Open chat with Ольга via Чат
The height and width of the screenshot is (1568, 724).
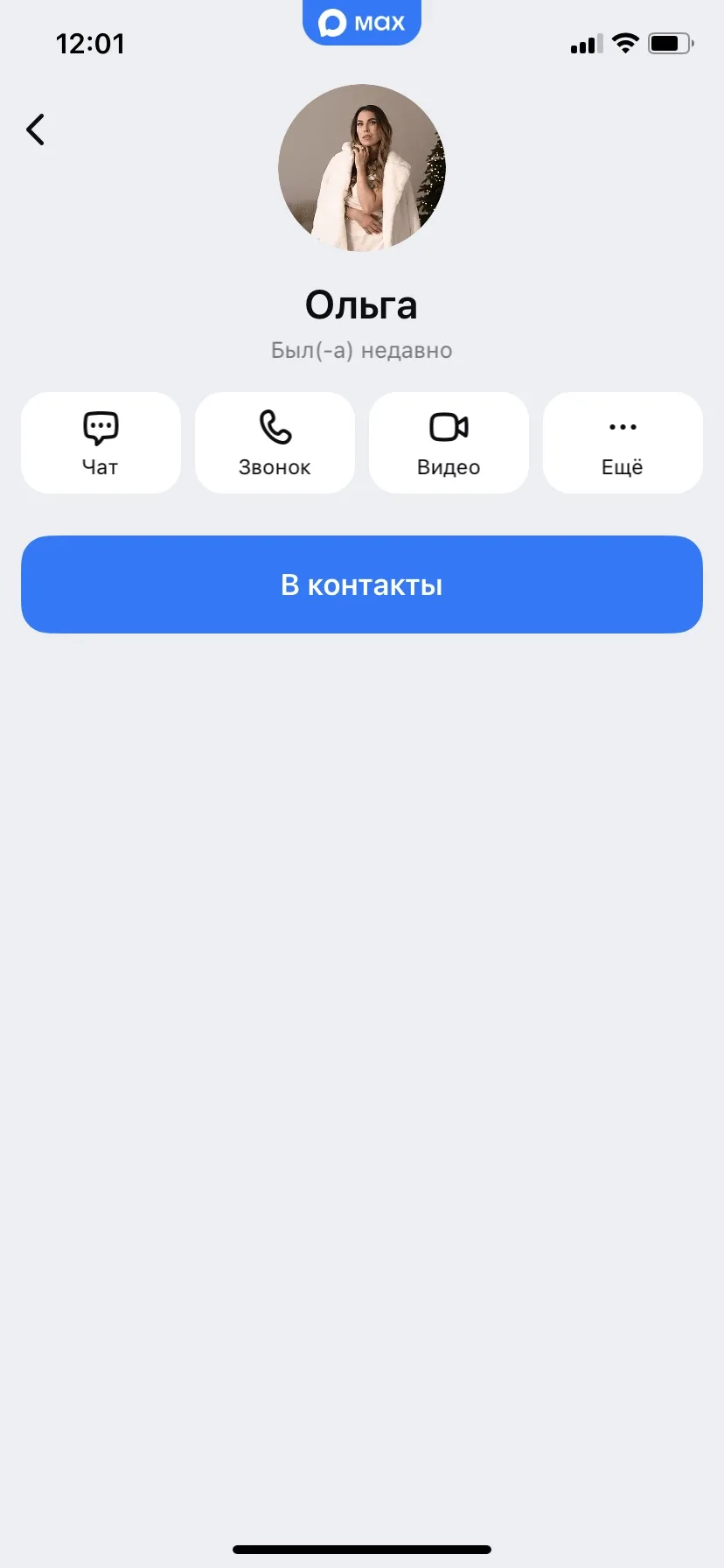click(x=101, y=443)
